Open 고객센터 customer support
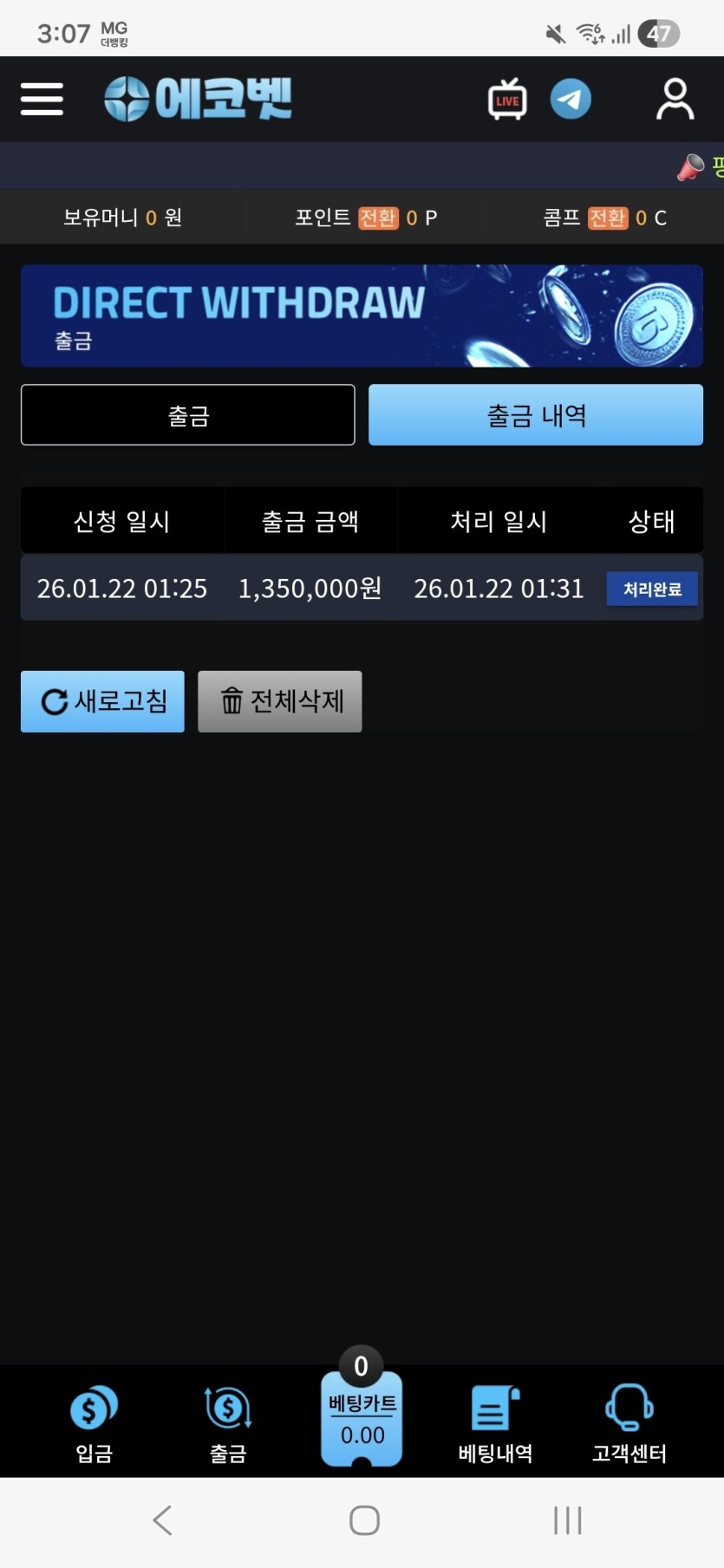The width and height of the screenshot is (724, 1568). (629, 1423)
